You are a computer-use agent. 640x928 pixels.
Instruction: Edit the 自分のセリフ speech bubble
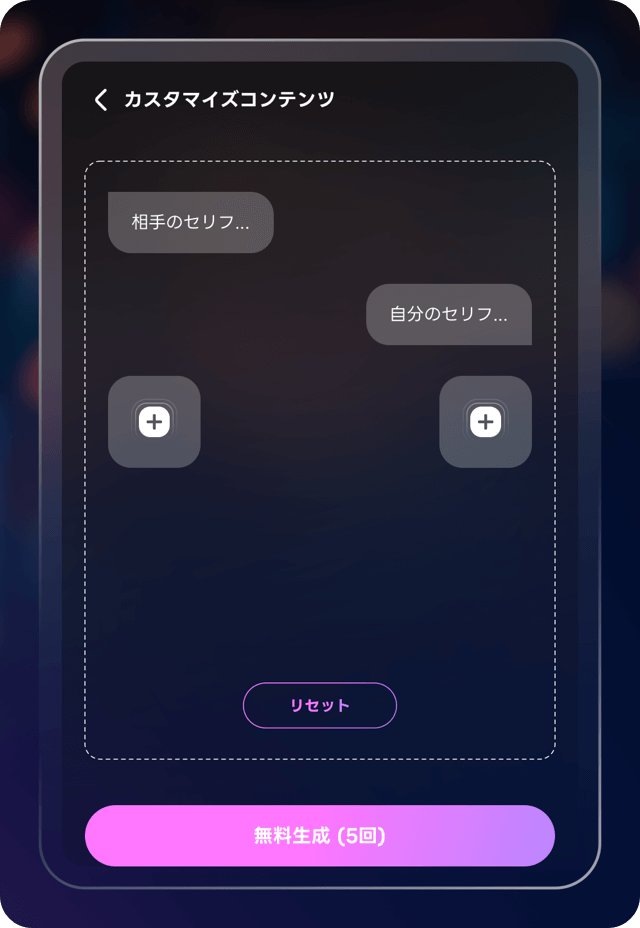pyautogui.click(x=449, y=314)
